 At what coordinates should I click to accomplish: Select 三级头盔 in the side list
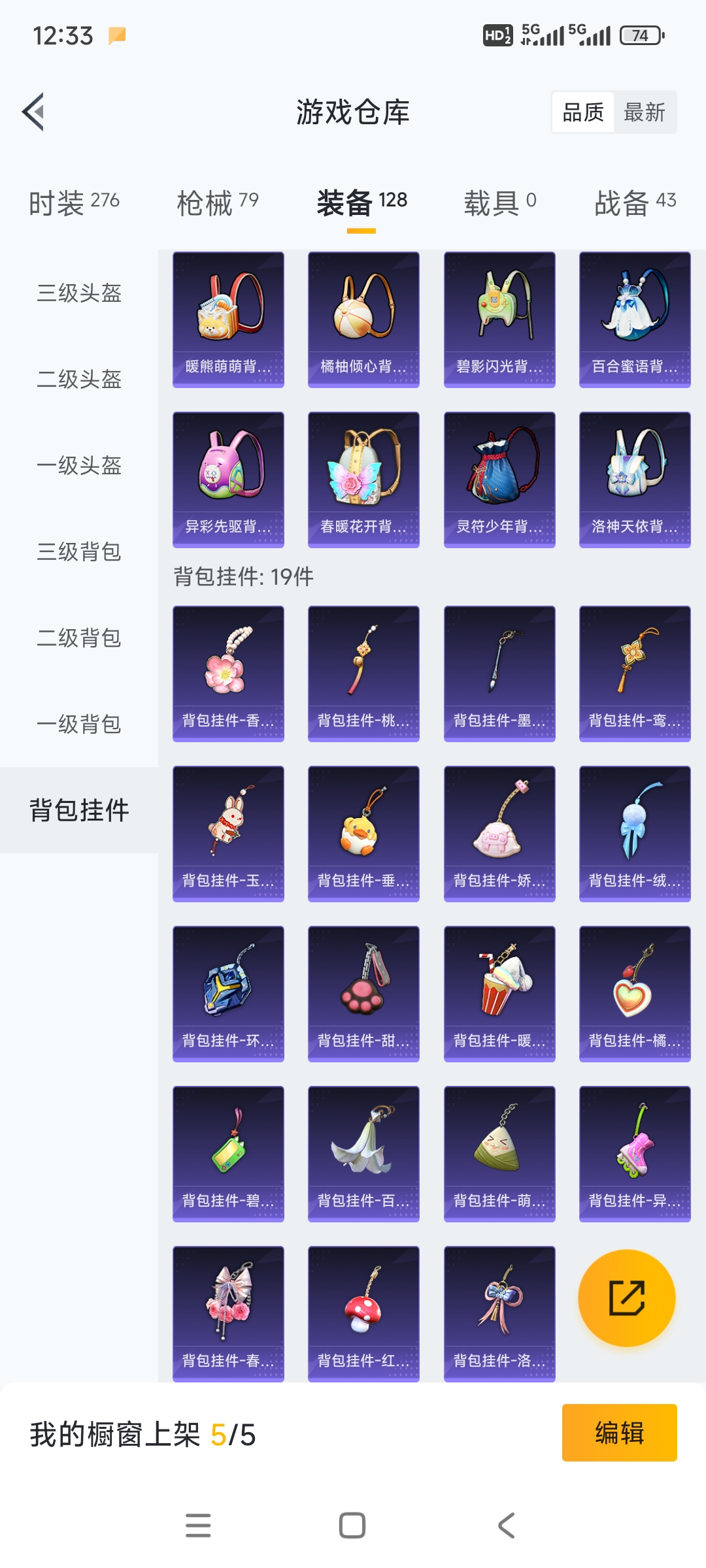point(79,293)
